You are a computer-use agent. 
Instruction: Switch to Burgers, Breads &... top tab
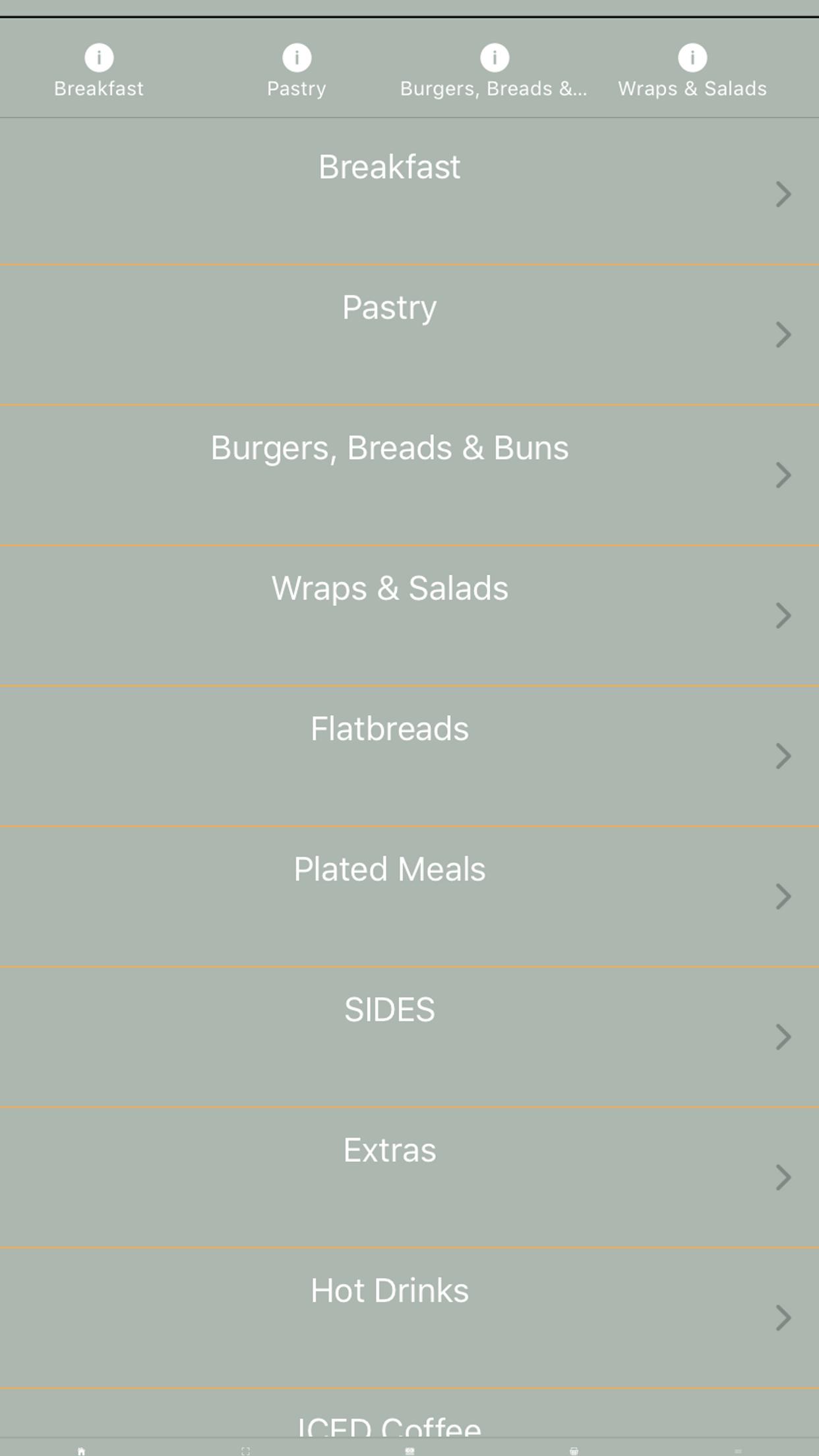pos(494,71)
